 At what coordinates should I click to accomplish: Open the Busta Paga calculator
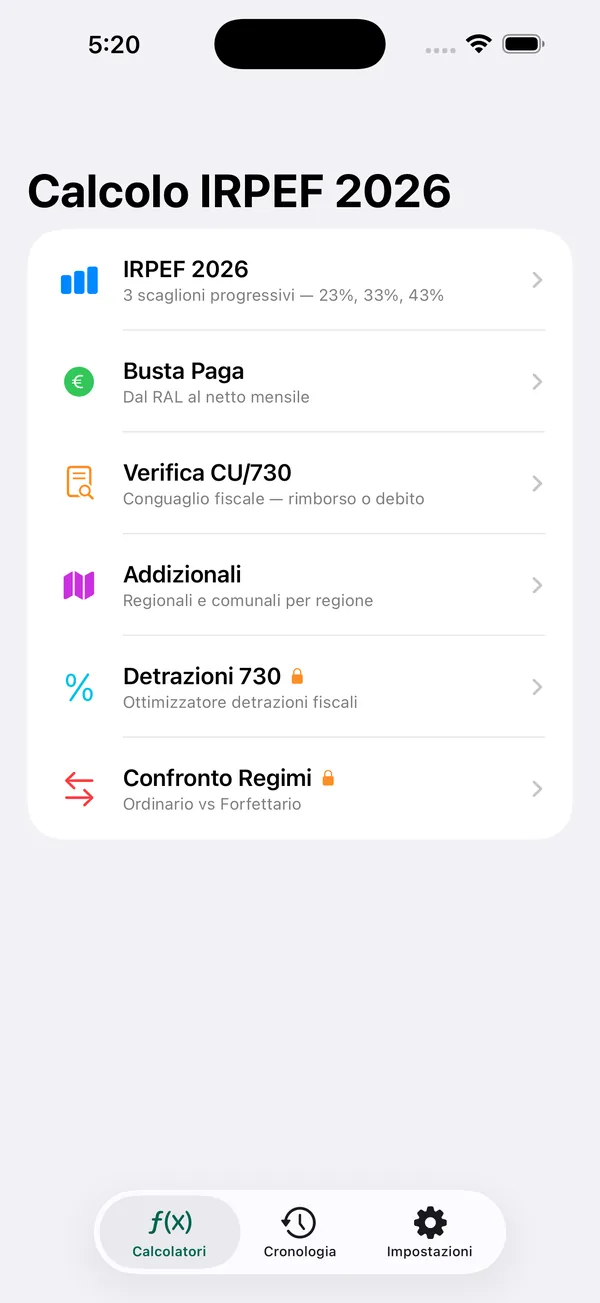coord(300,381)
